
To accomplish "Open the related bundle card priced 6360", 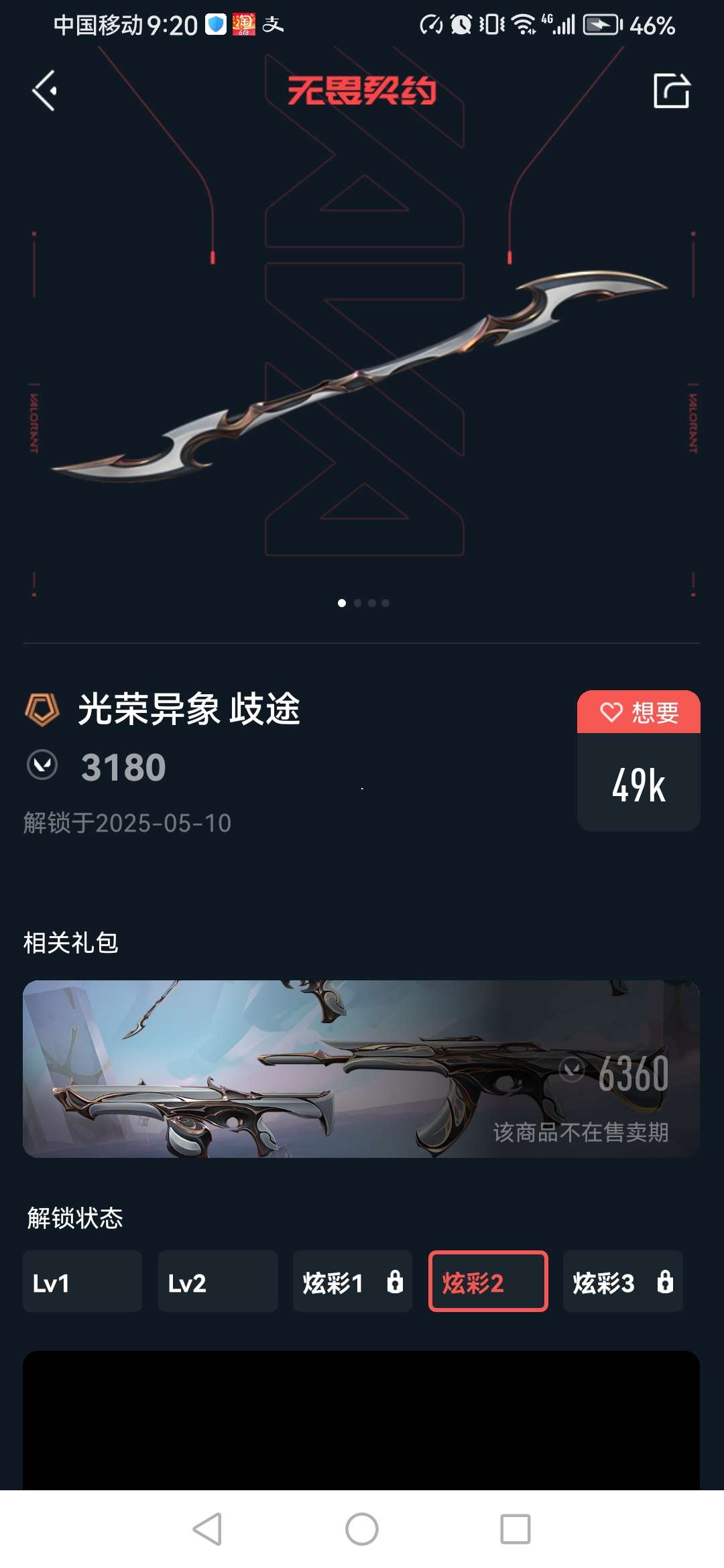I will click(x=361, y=1069).
